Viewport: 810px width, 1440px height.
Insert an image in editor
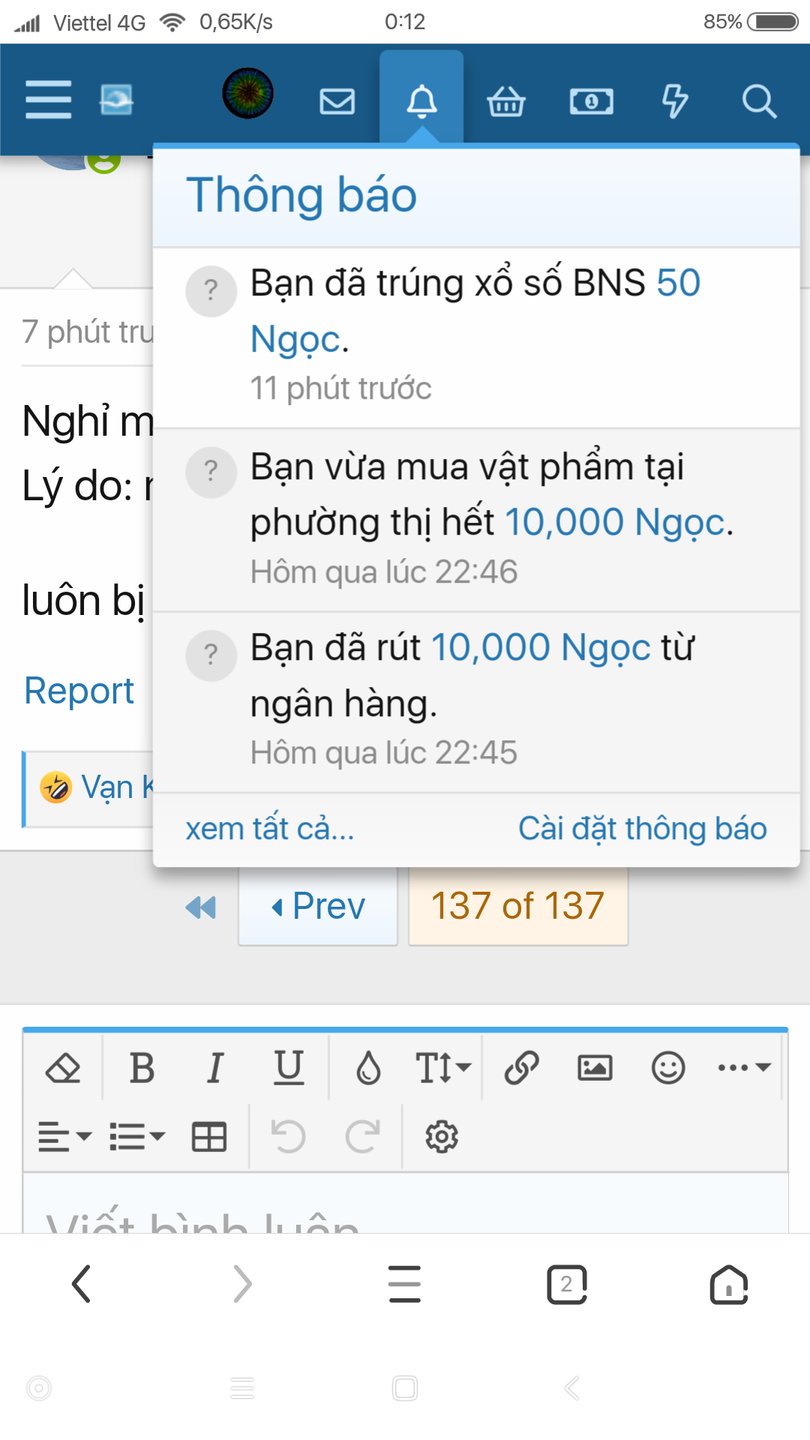click(595, 1069)
